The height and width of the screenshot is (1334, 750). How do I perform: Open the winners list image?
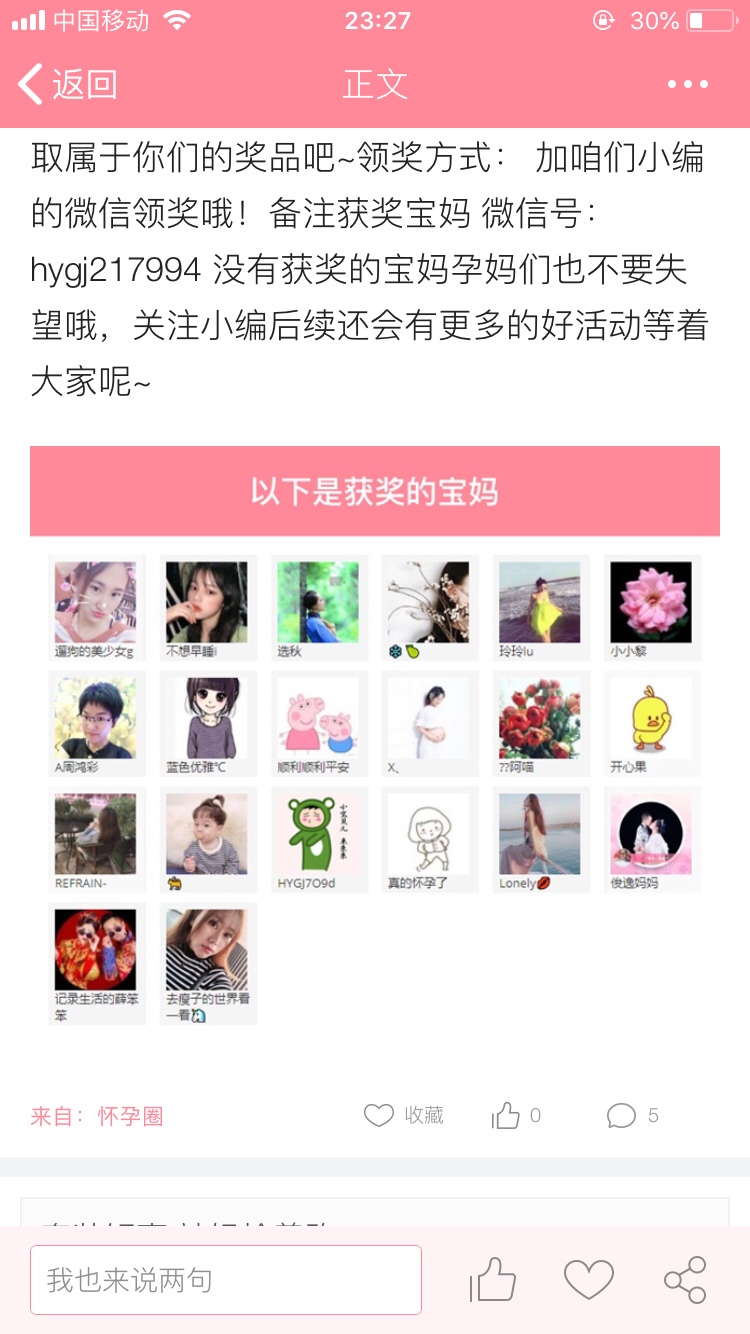tap(375, 737)
